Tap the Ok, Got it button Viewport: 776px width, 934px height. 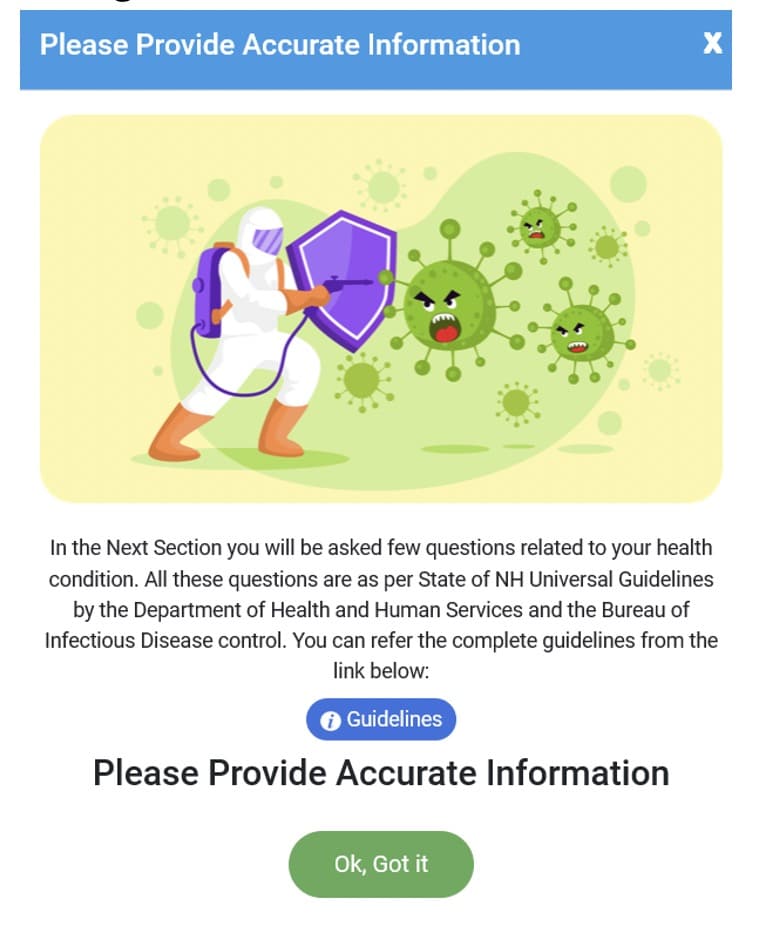[381, 864]
